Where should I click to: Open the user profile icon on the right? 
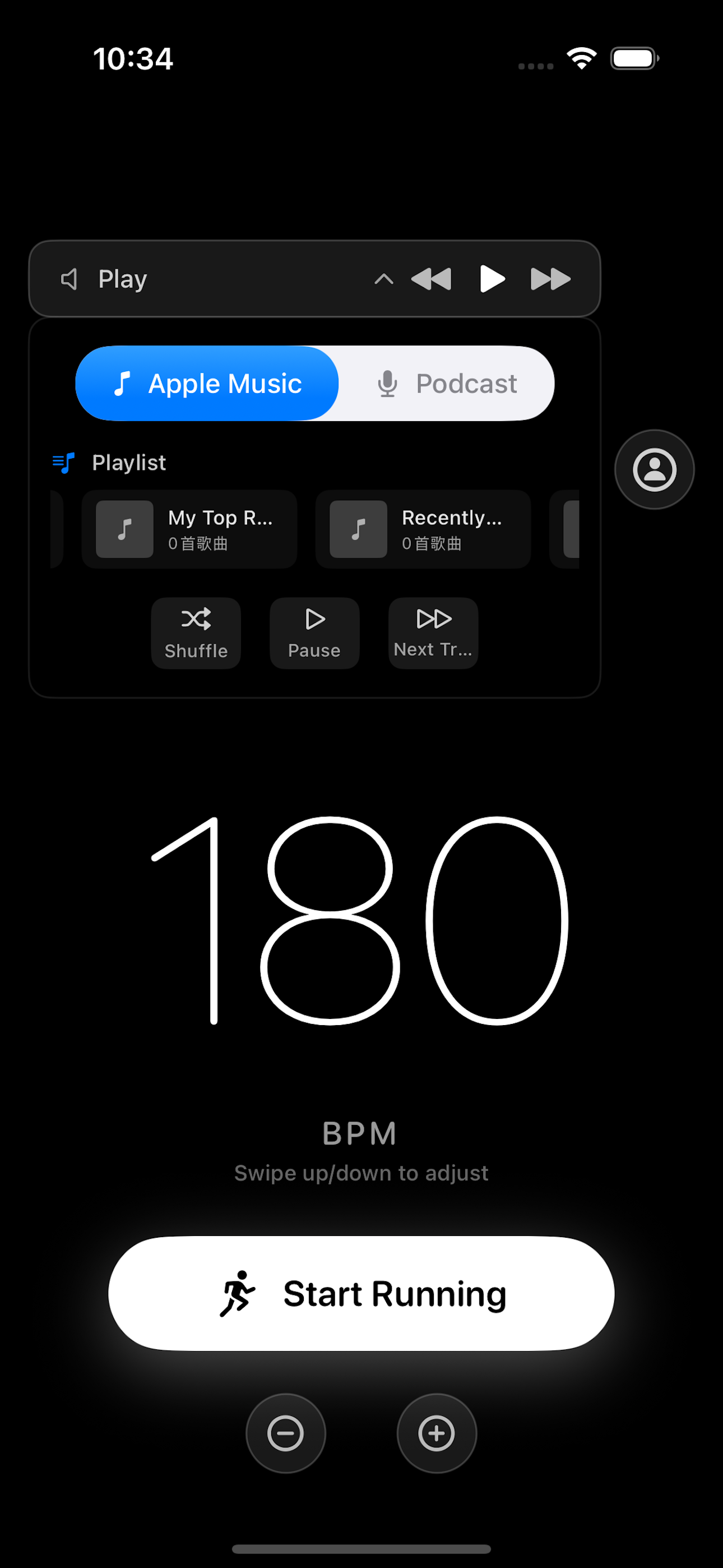tap(654, 469)
